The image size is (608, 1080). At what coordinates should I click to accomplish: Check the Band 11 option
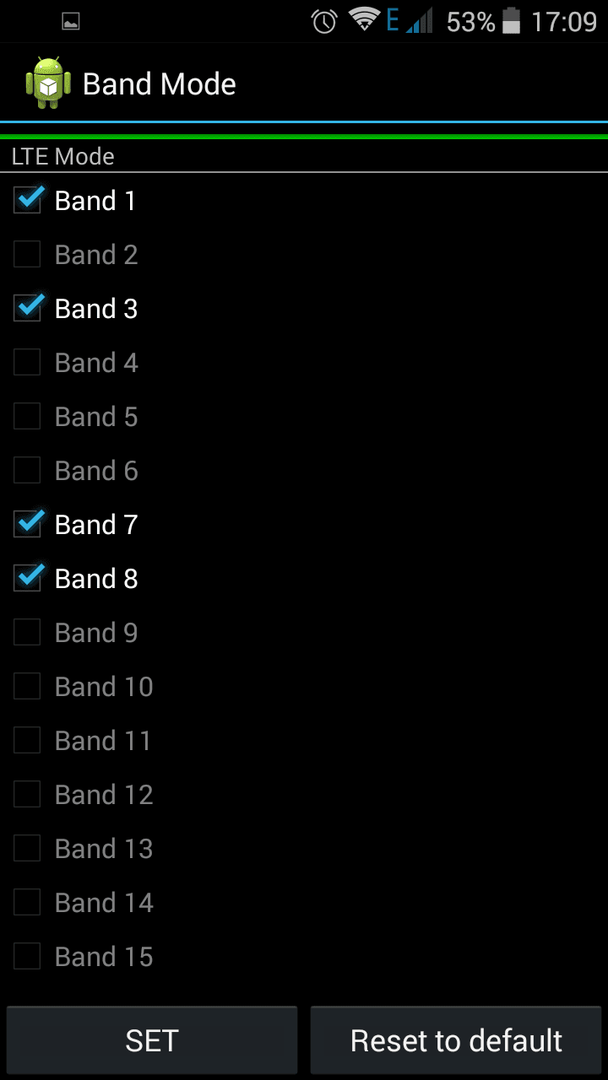point(27,740)
